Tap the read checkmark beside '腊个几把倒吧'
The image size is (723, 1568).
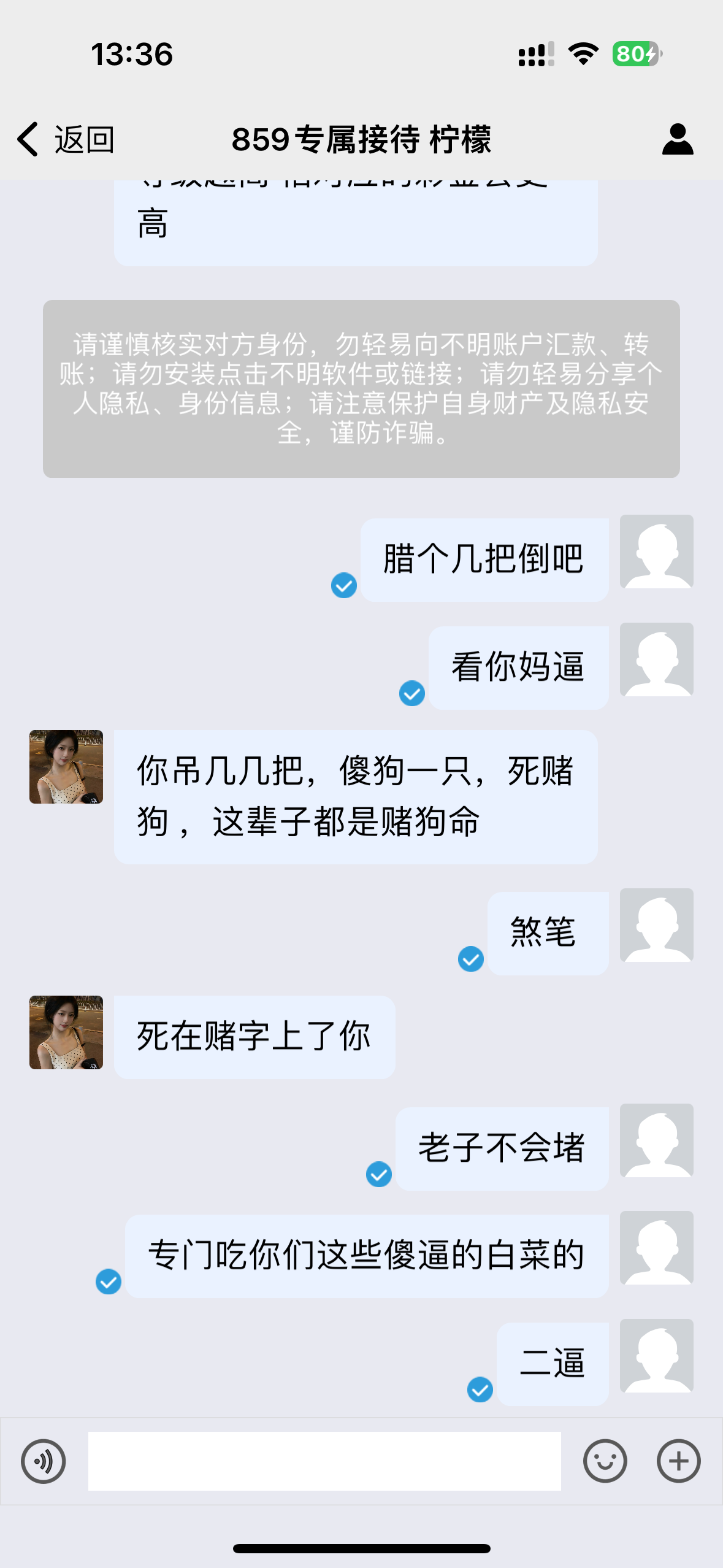[344, 586]
